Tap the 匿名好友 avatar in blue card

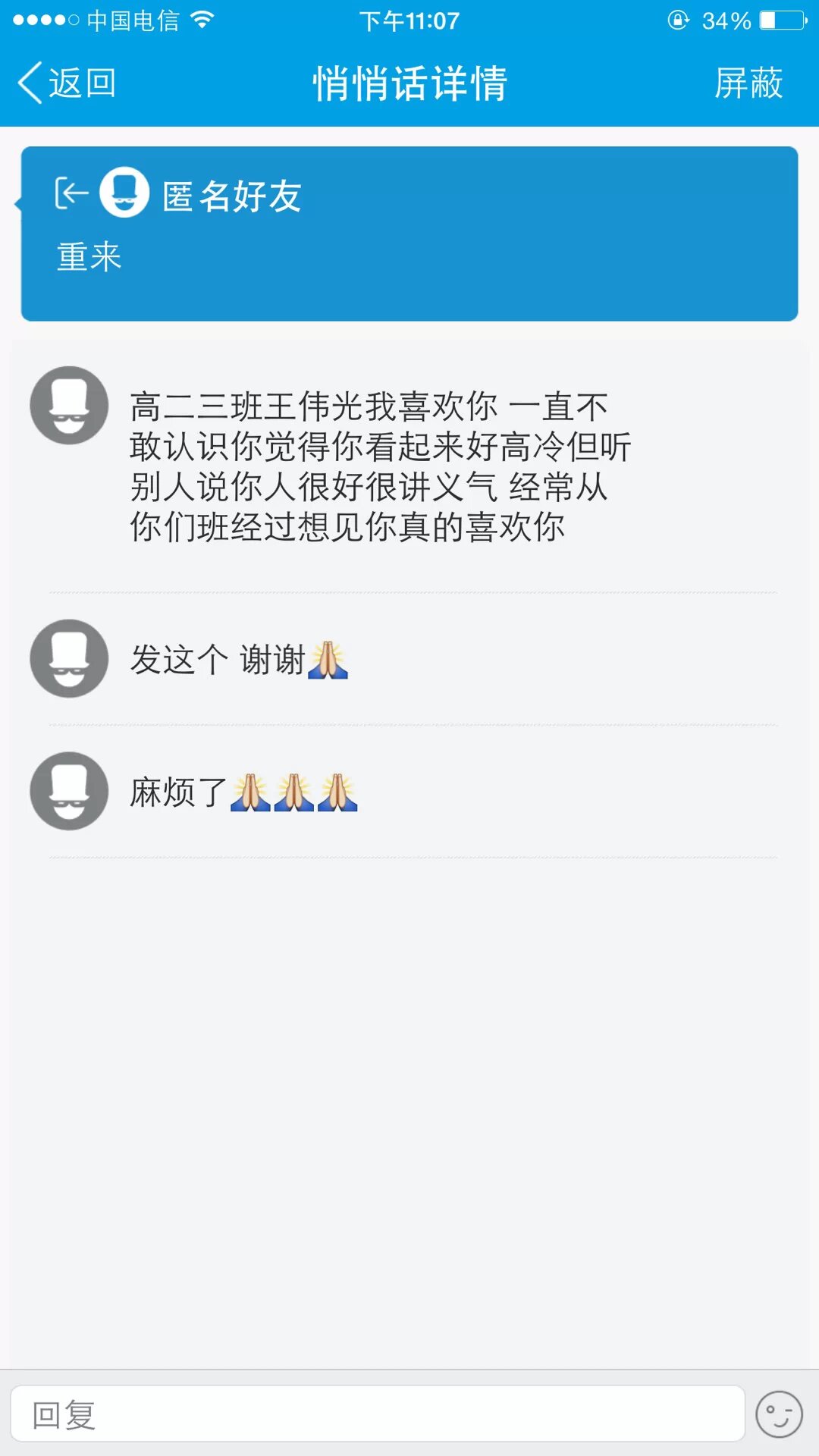click(124, 193)
